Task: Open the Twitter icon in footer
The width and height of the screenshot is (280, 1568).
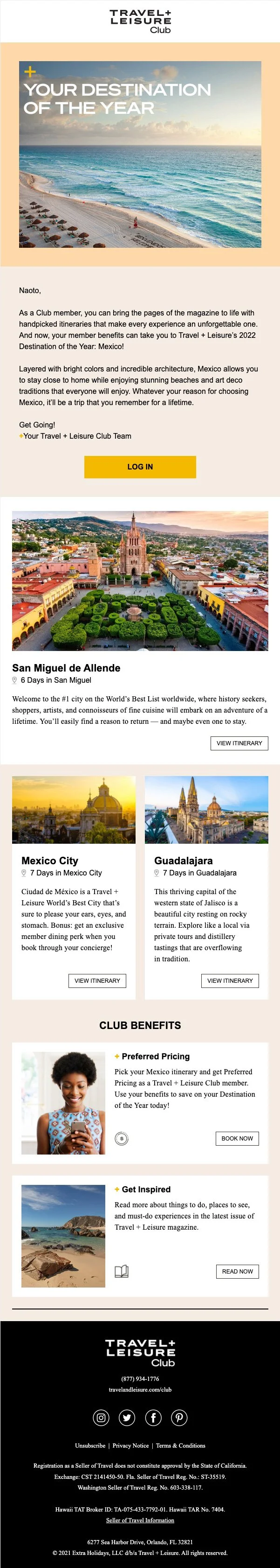Action: pos(127,1418)
